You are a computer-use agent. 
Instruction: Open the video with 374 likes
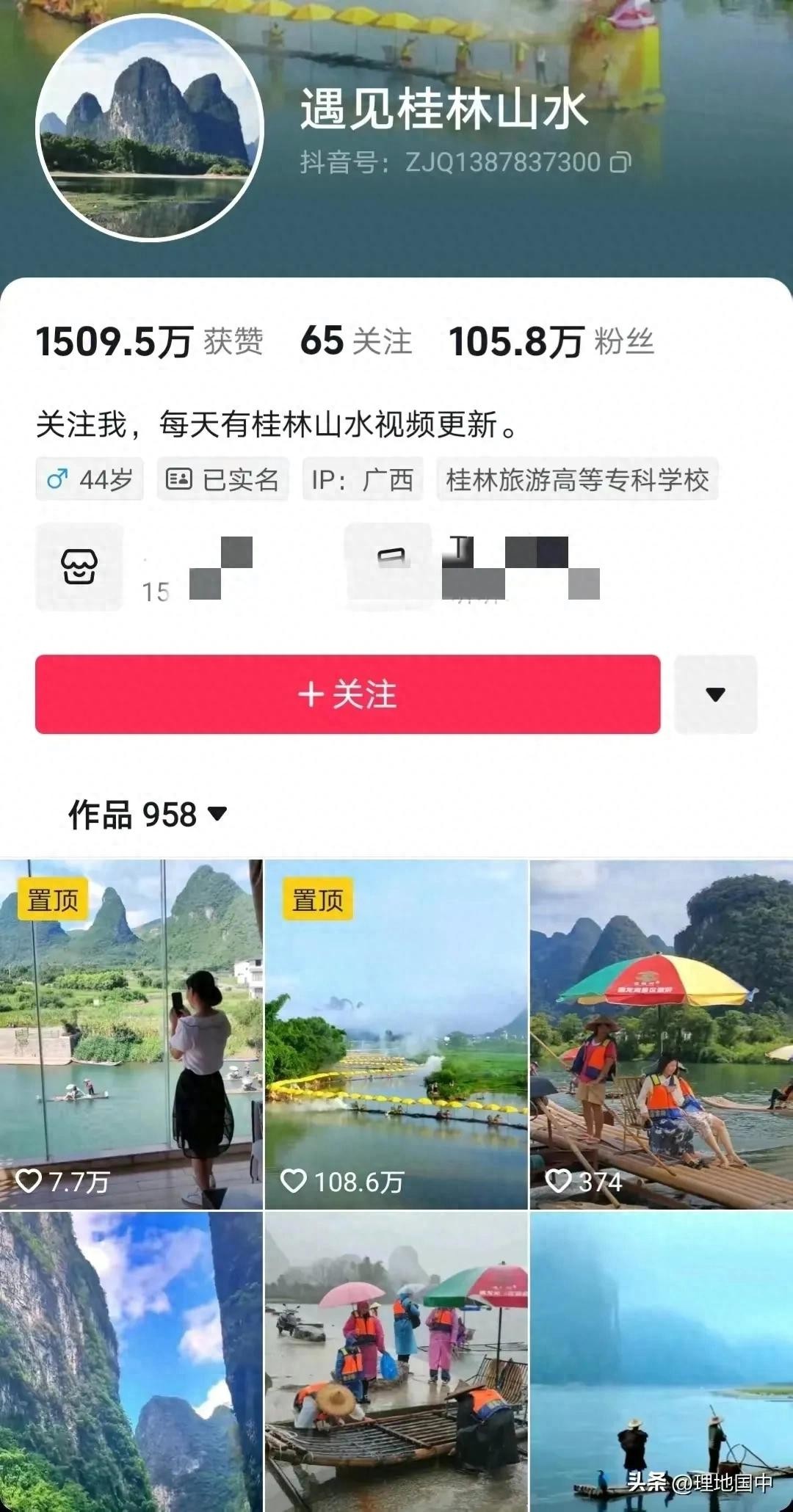tap(661, 1035)
